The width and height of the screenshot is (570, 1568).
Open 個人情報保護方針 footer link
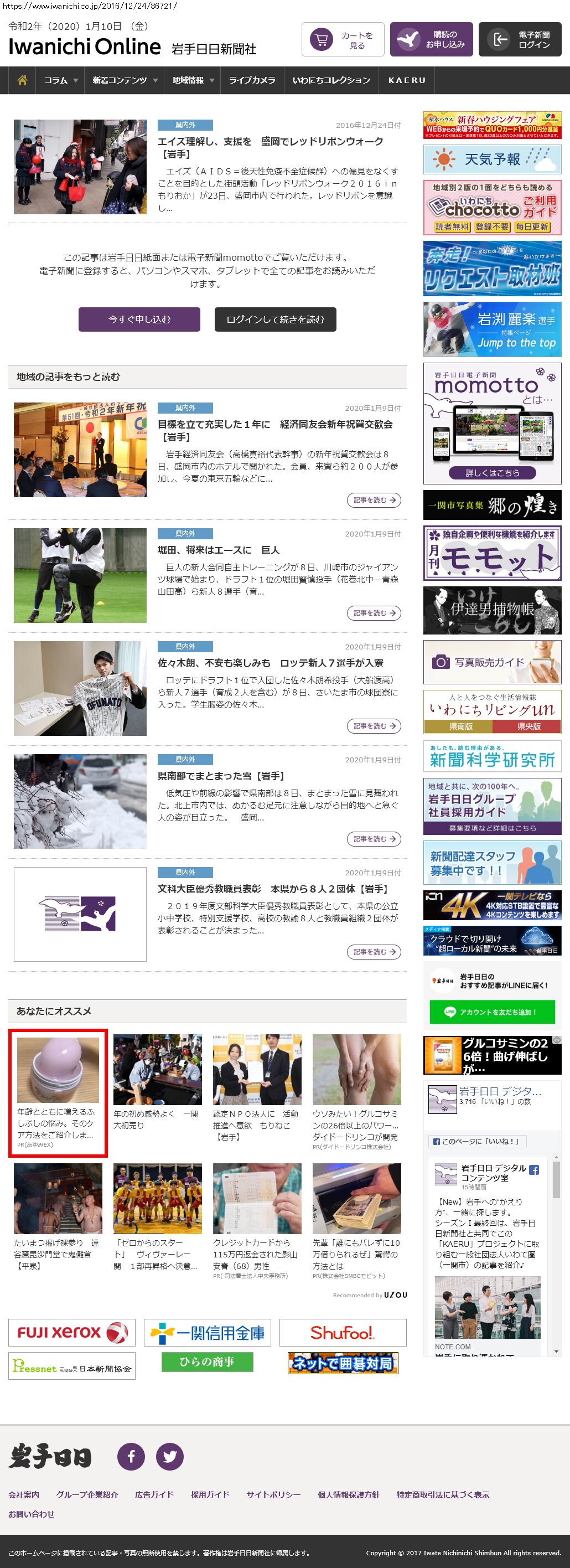348,1494
